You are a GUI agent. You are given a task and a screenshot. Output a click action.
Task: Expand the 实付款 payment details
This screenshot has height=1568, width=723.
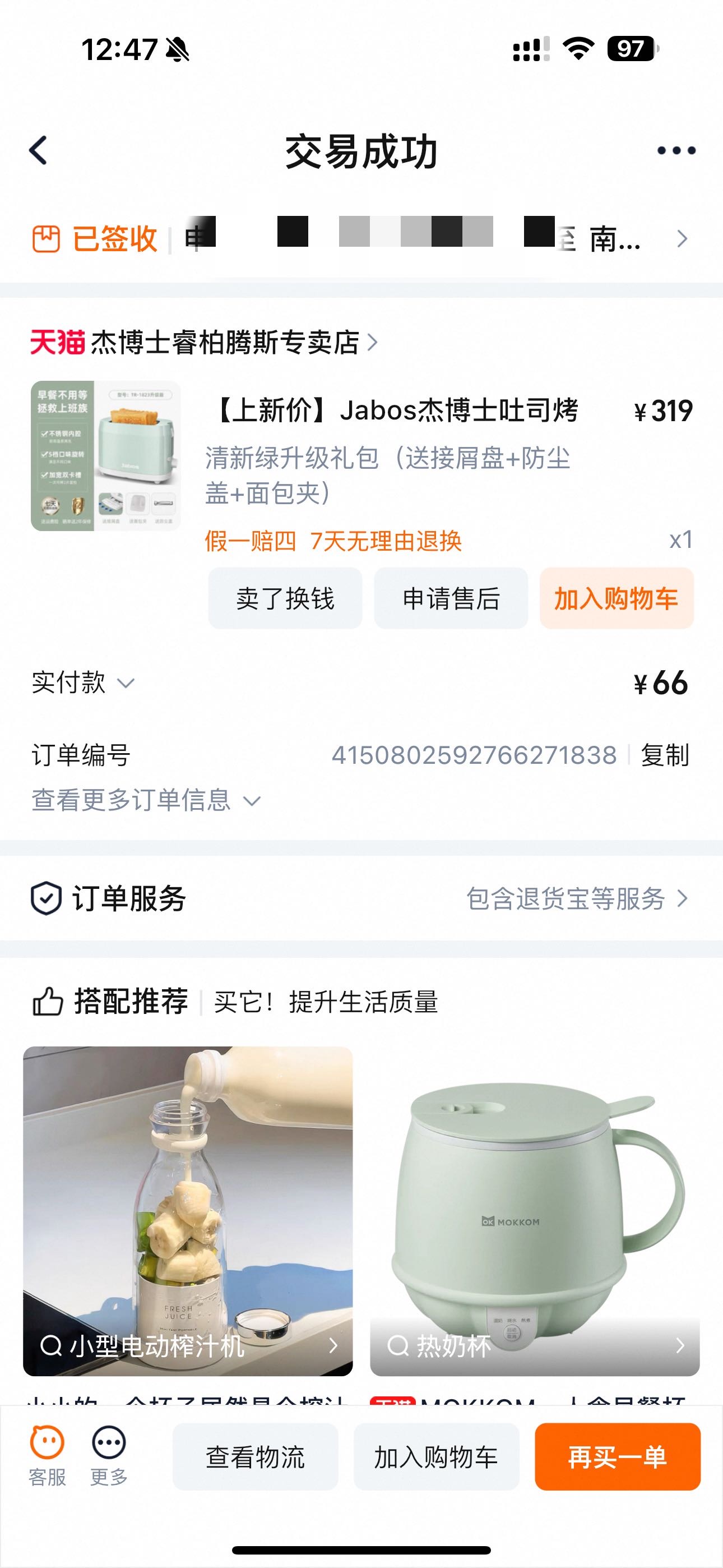click(83, 682)
